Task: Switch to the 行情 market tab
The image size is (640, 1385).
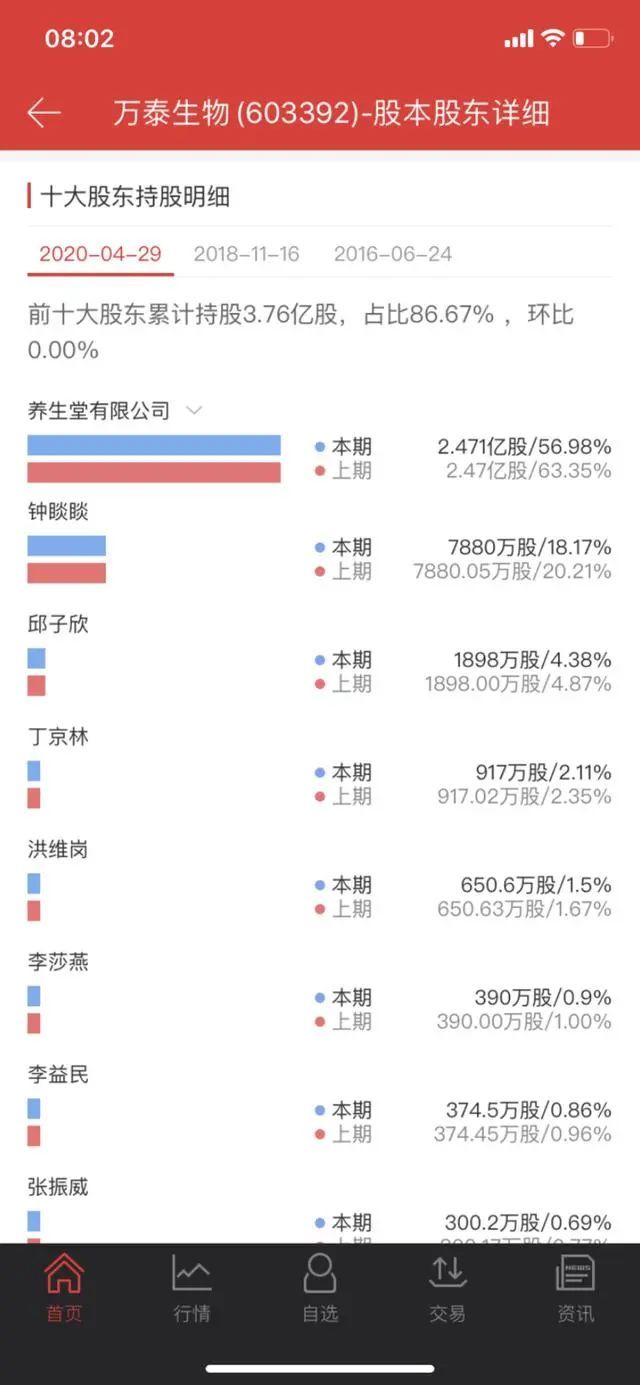Action: coord(192,1289)
